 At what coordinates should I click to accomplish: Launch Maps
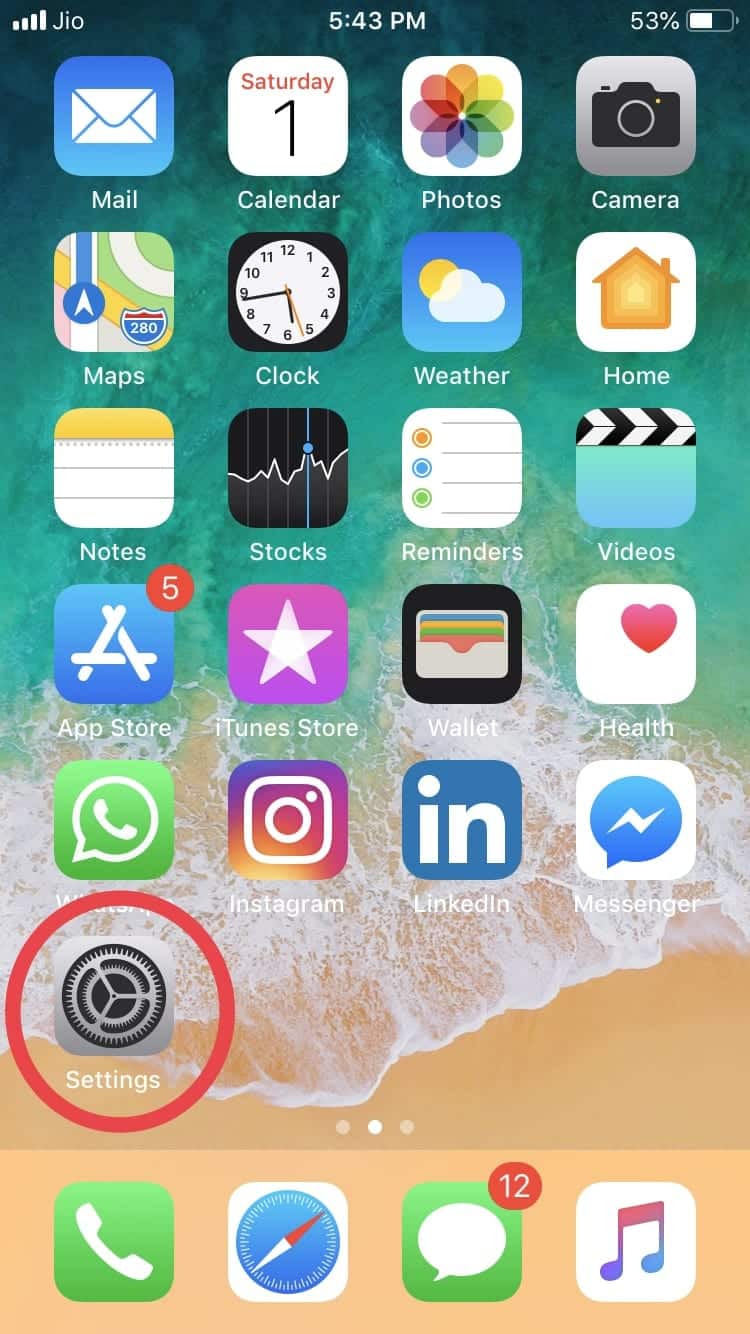coord(113,292)
